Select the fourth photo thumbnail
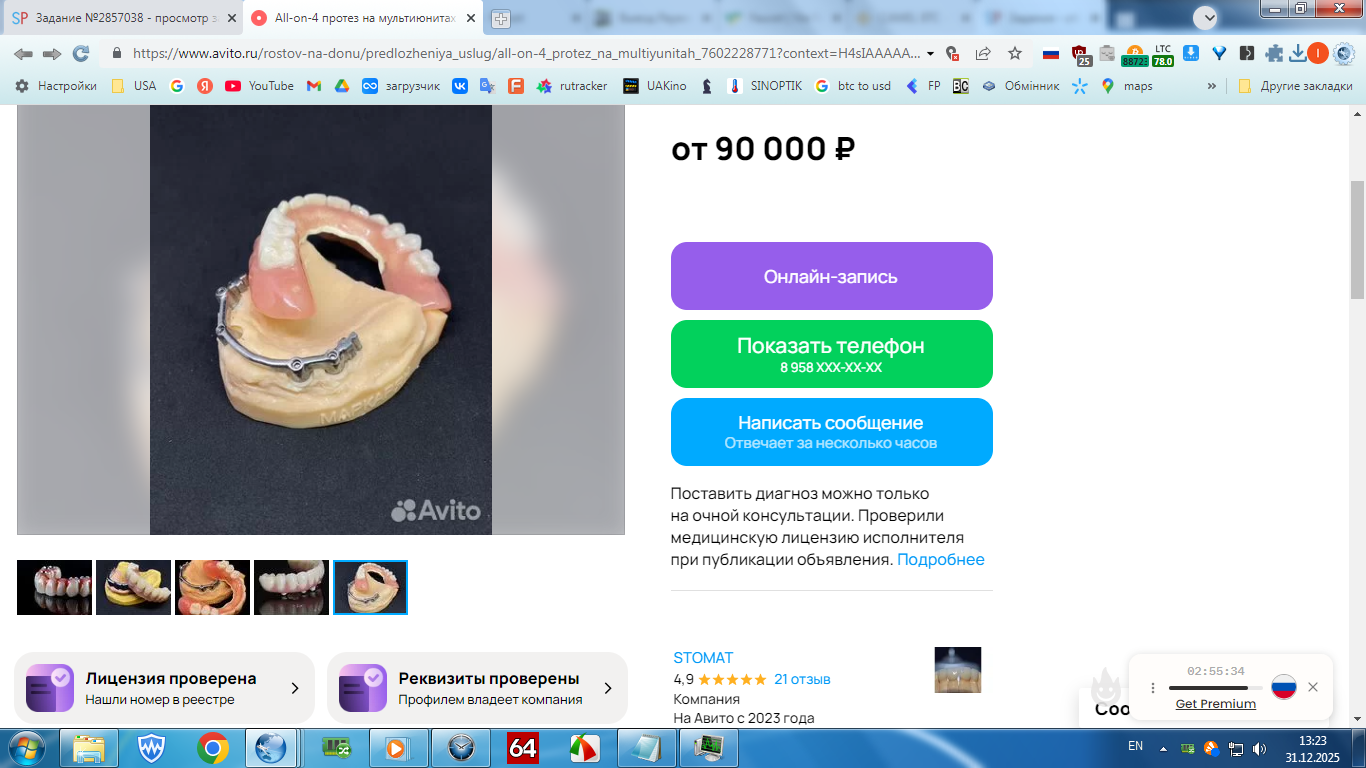The height and width of the screenshot is (768, 1366). (x=291, y=588)
